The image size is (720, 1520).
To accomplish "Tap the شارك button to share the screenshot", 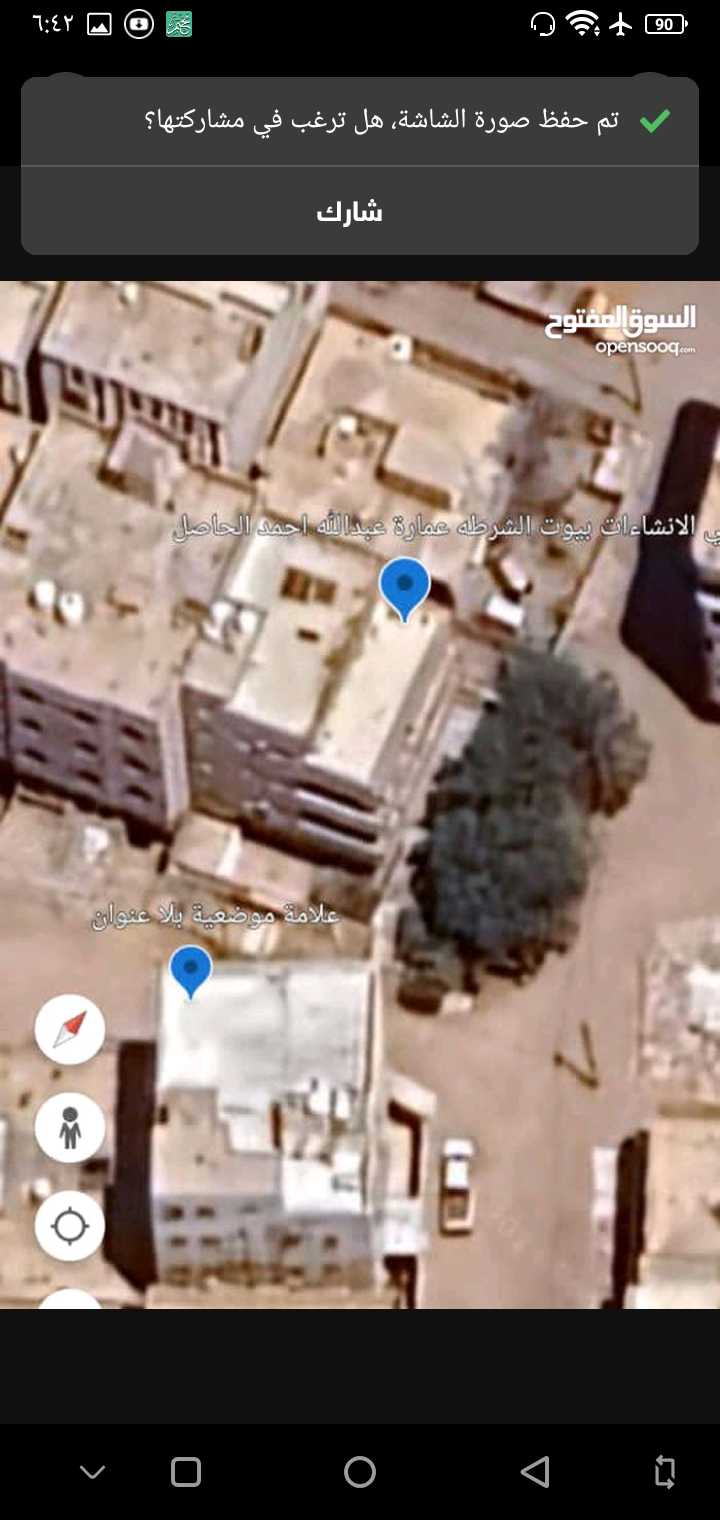I will pyautogui.click(x=349, y=212).
